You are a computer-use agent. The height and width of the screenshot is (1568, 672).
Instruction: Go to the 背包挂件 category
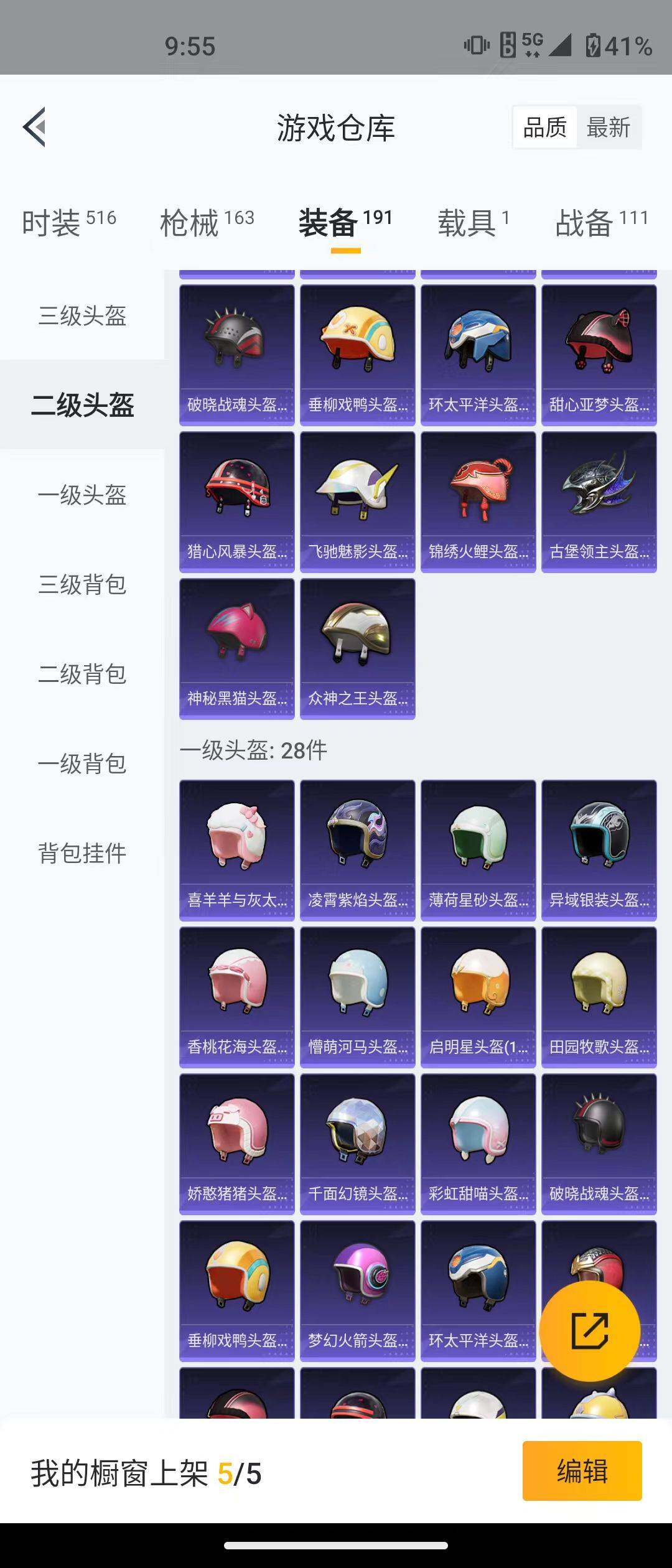(82, 853)
